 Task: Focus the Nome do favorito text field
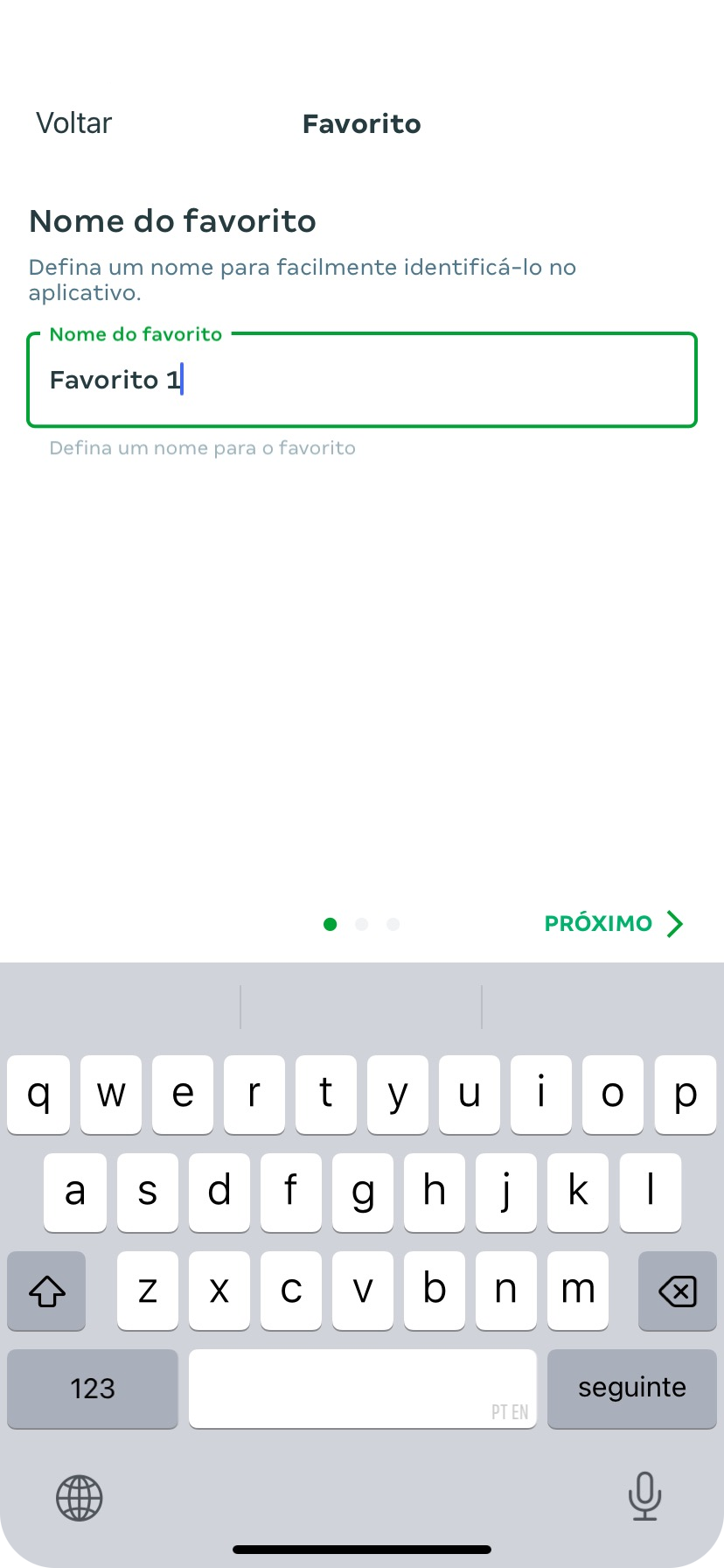click(362, 380)
